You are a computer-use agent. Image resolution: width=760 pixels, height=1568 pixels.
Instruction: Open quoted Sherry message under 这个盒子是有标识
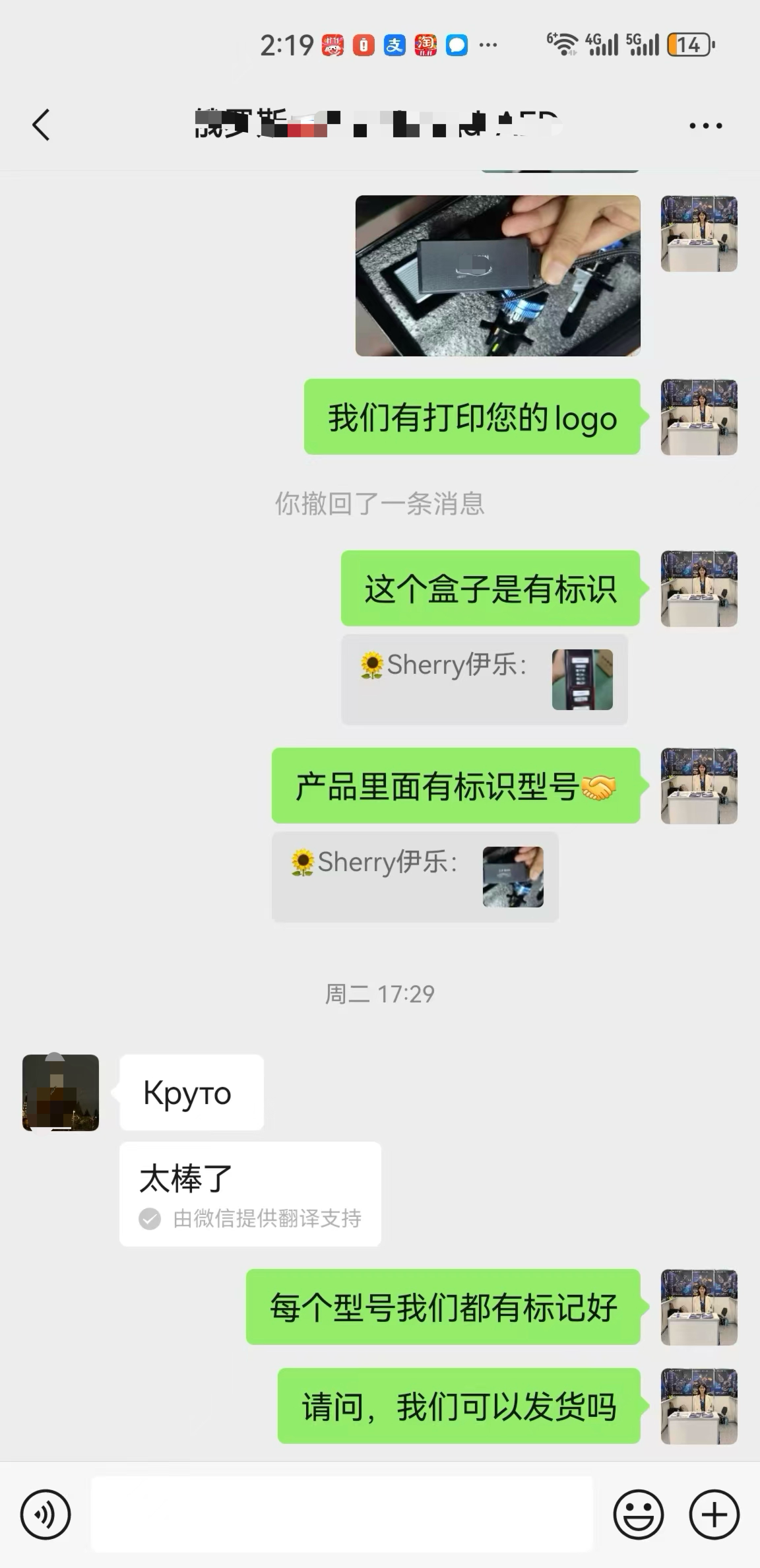[x=484, y=680]
